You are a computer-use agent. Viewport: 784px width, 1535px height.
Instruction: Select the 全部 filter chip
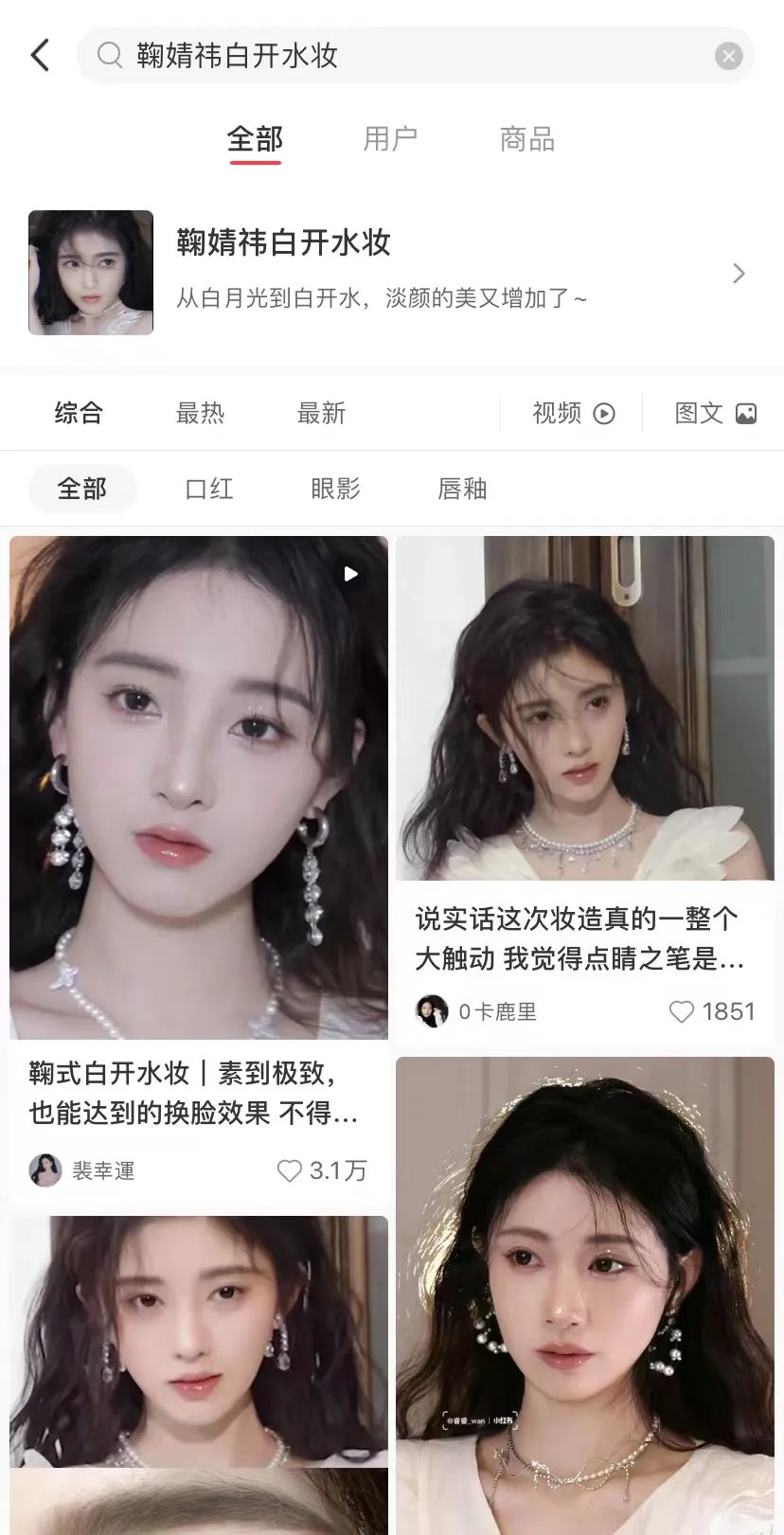[x=82, y=489]
